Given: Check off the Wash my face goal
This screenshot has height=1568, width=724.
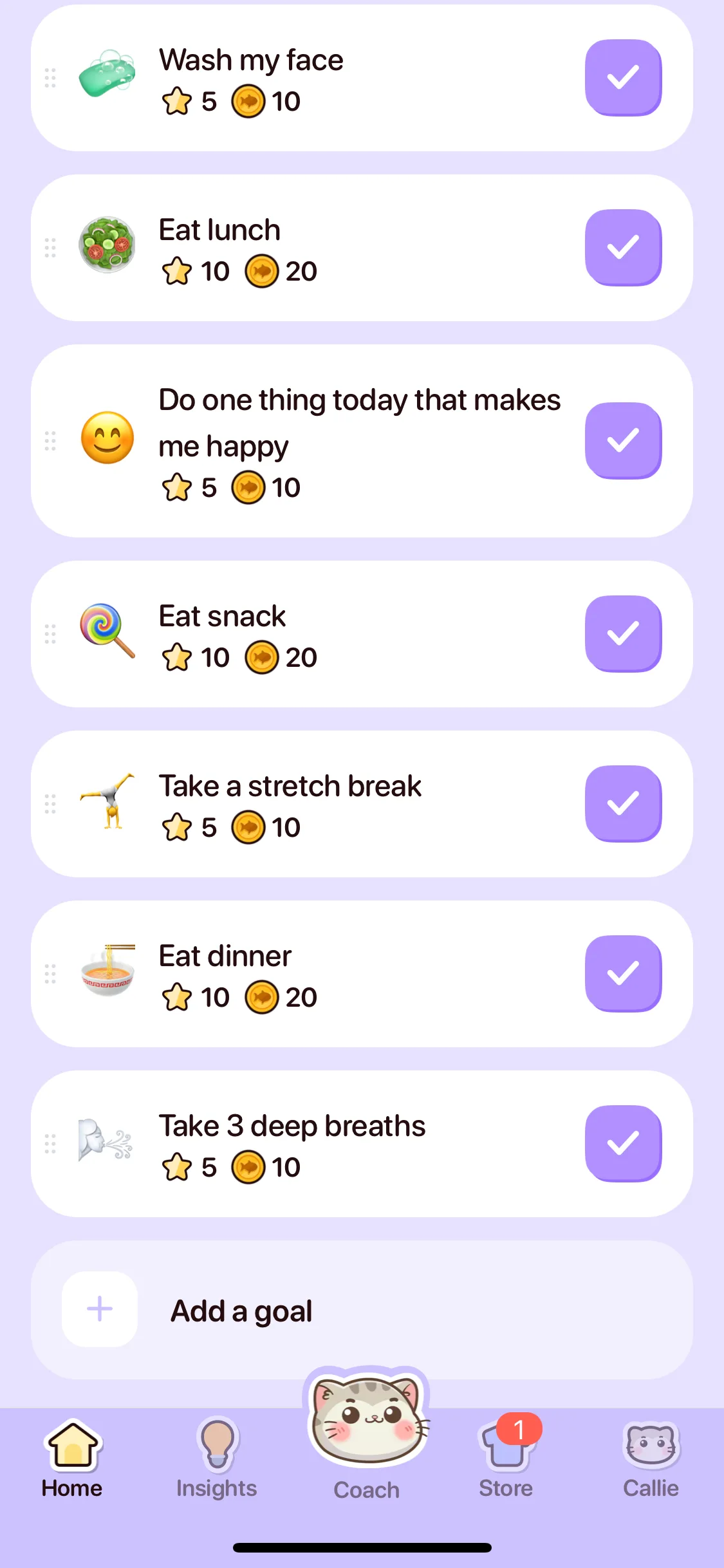Looking at the screenshot, I should tap(623, 77).
